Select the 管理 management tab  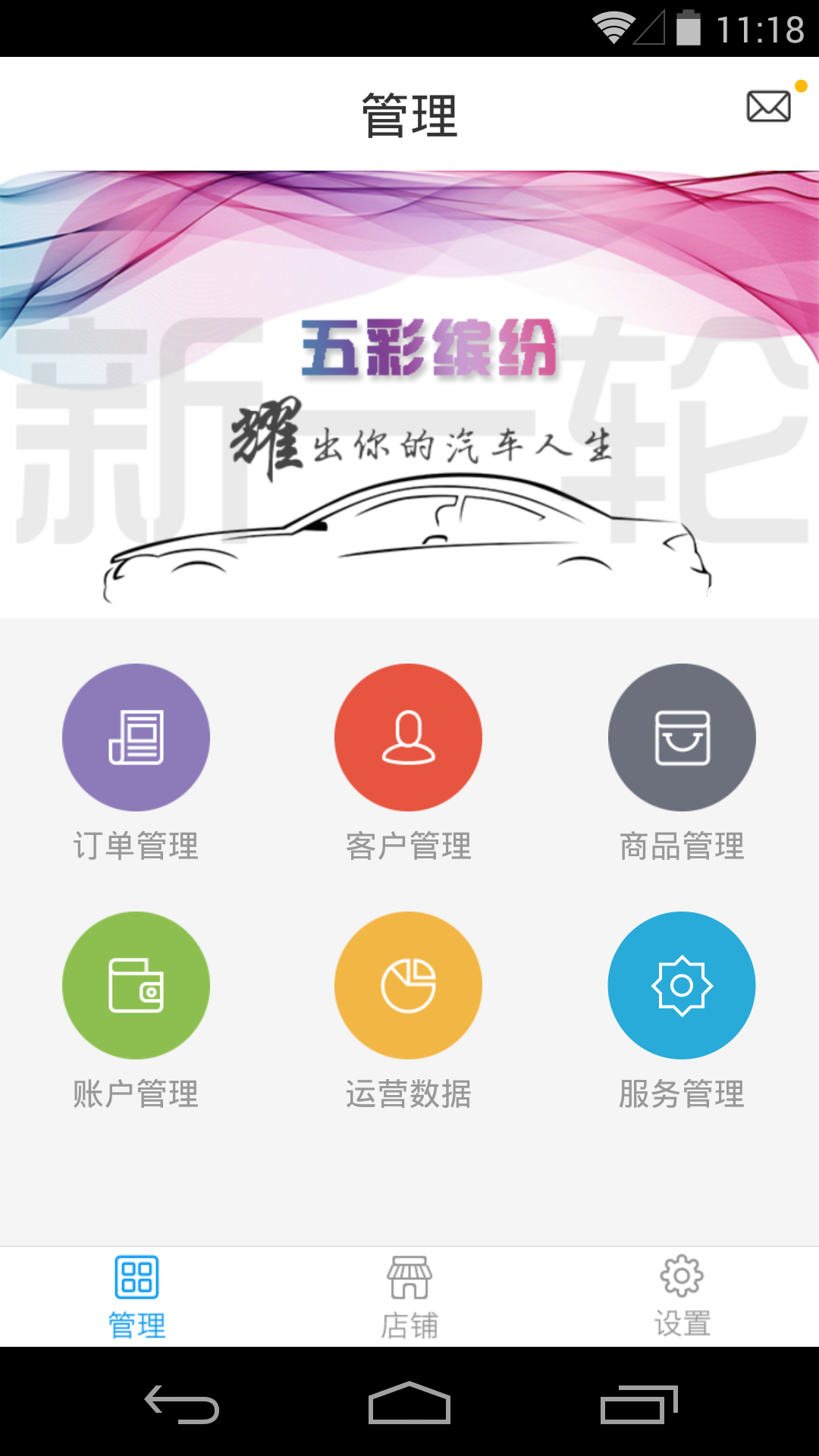[136, 1297]
